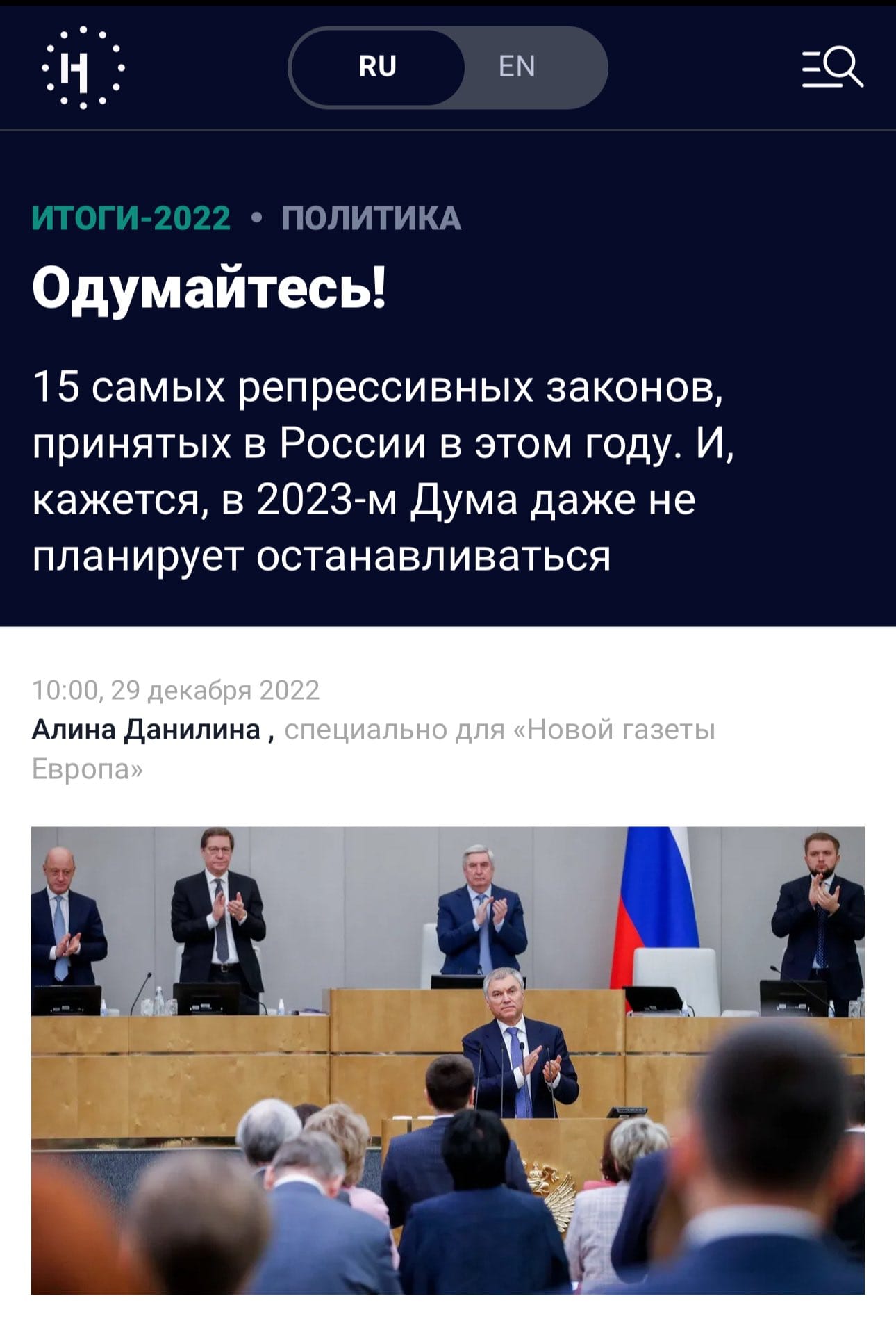Open the menu and search icon

[x=832, y=69]
